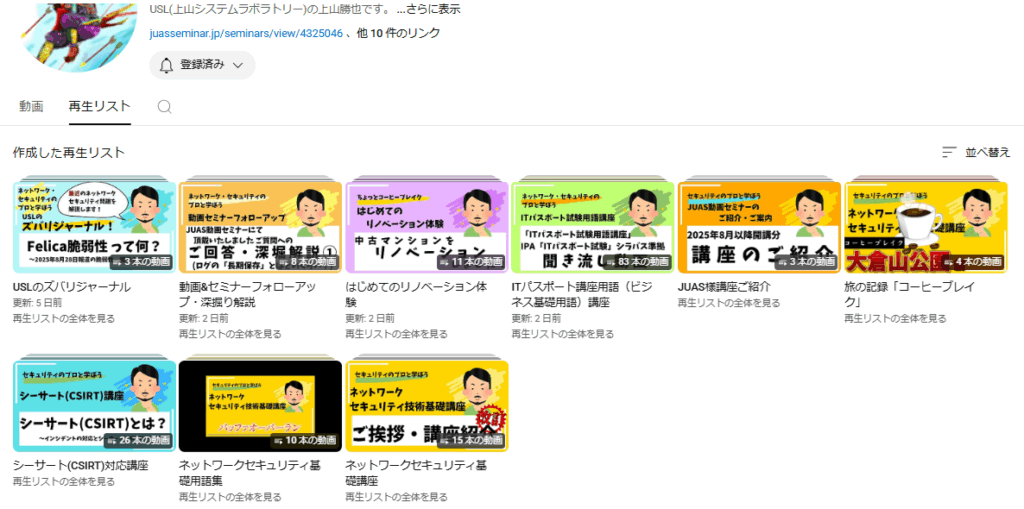Screen dimensions: 1024x509
Task: Open the ITパスポート講座用語 playlist
Action: click(592, 227)
